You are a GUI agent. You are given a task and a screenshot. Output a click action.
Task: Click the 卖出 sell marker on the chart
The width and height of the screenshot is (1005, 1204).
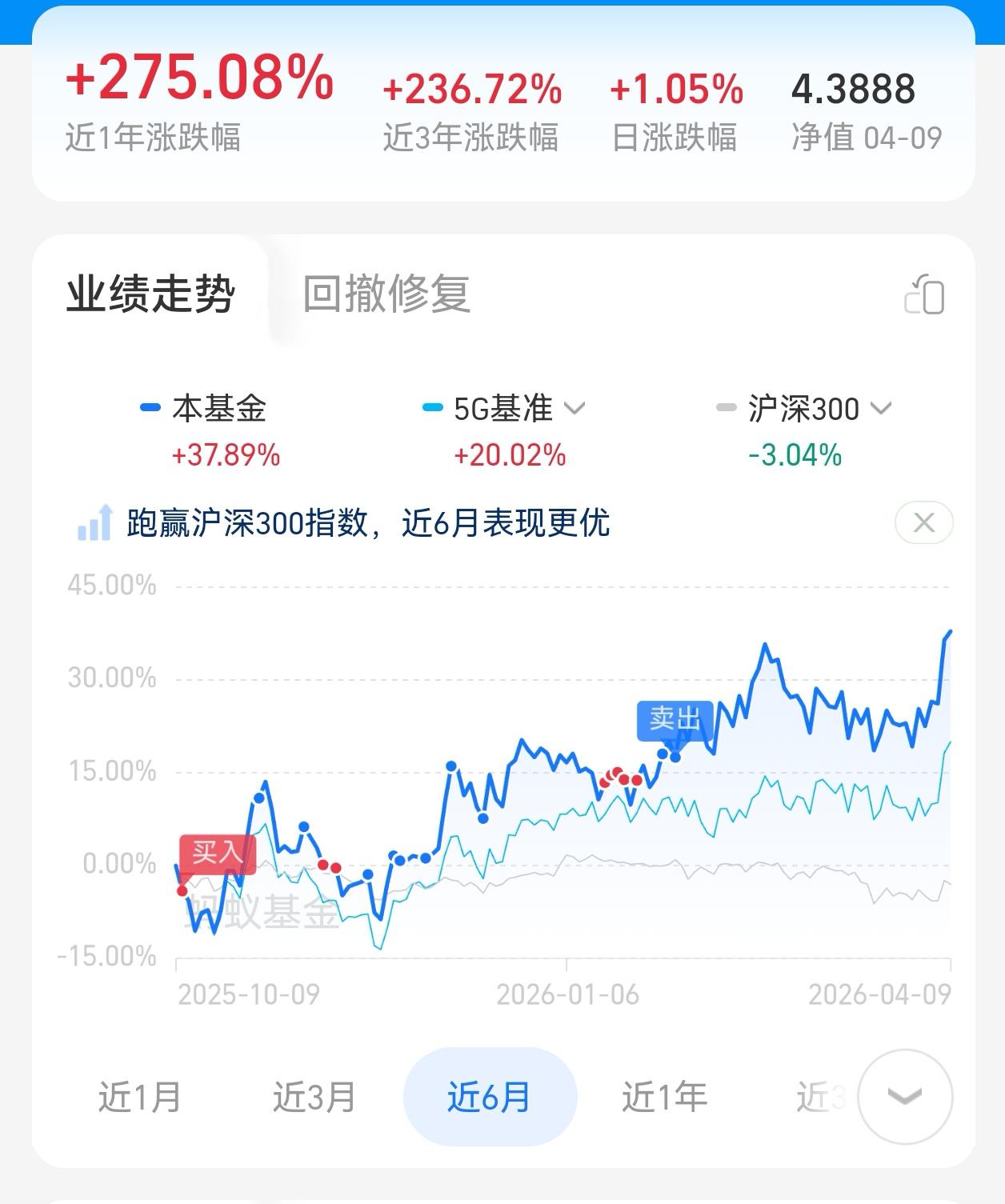[675, 719]
